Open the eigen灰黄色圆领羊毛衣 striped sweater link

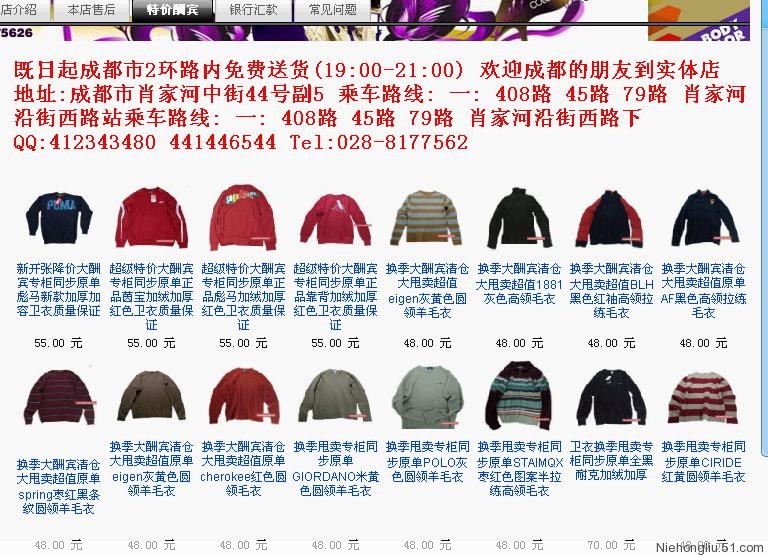click(427, 290)
